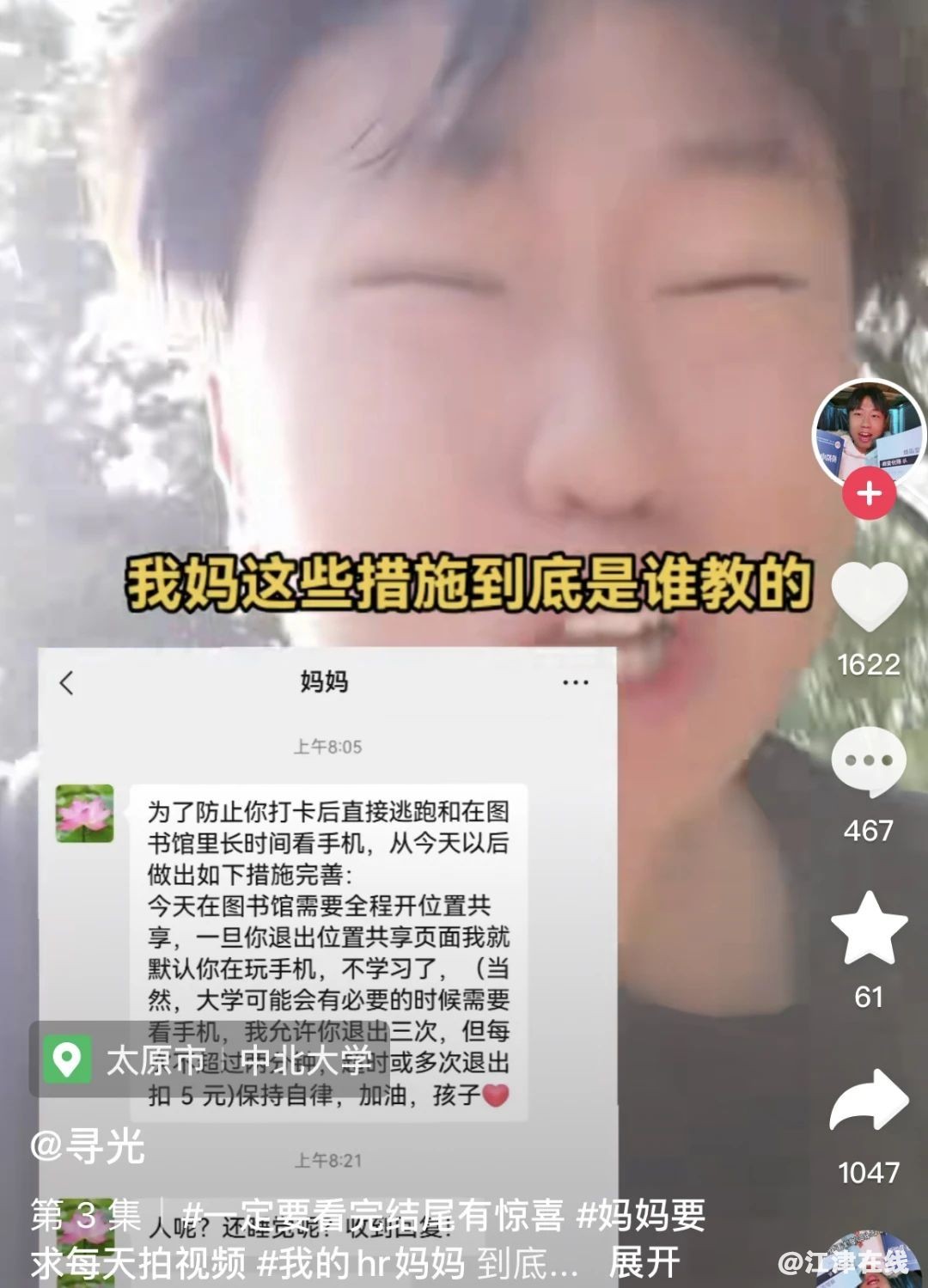Add the video to favorites
Viewport: 928px width, 1288px height.
869,929
